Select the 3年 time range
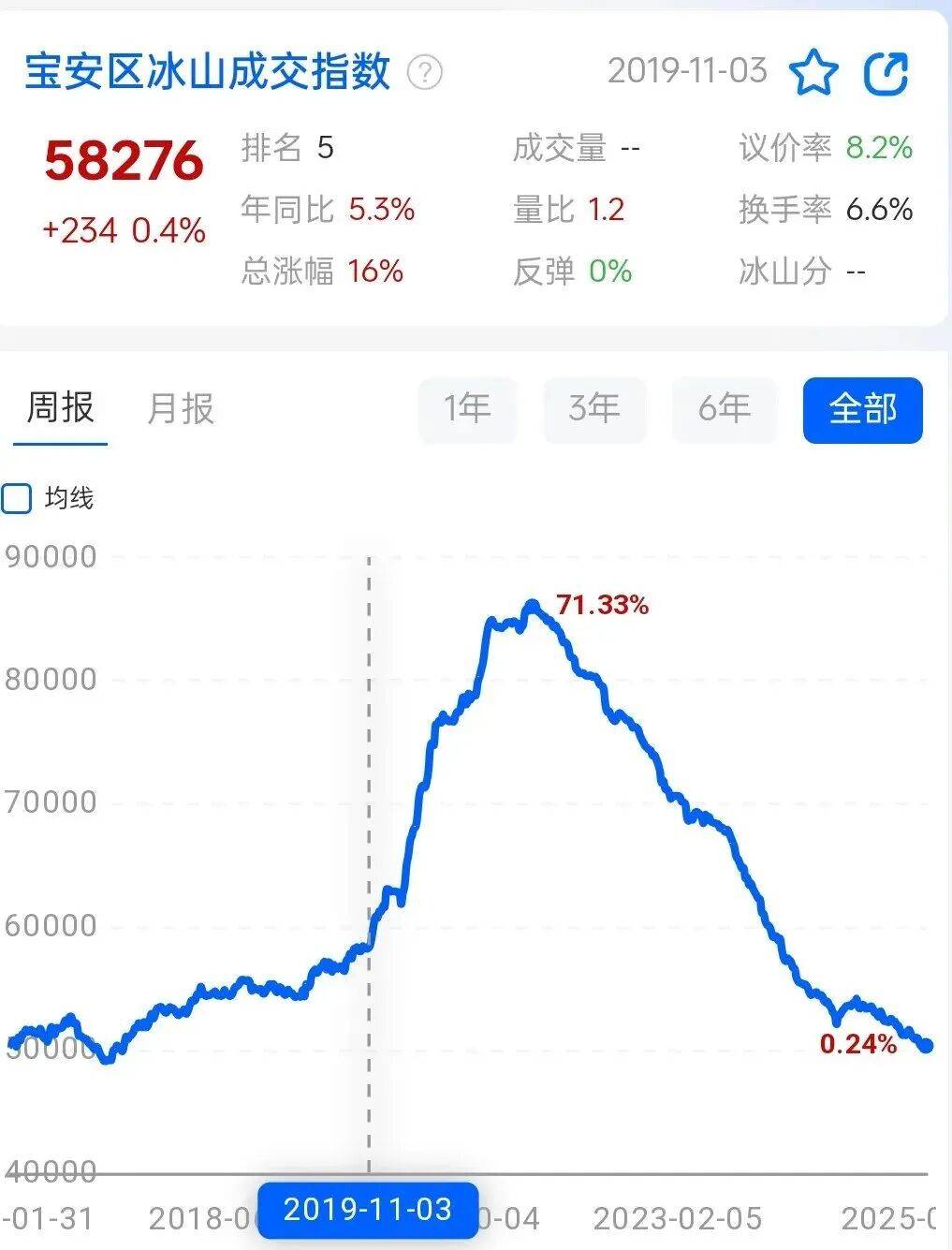This screenshot has width=952, height=1250. tap(594, 409)
